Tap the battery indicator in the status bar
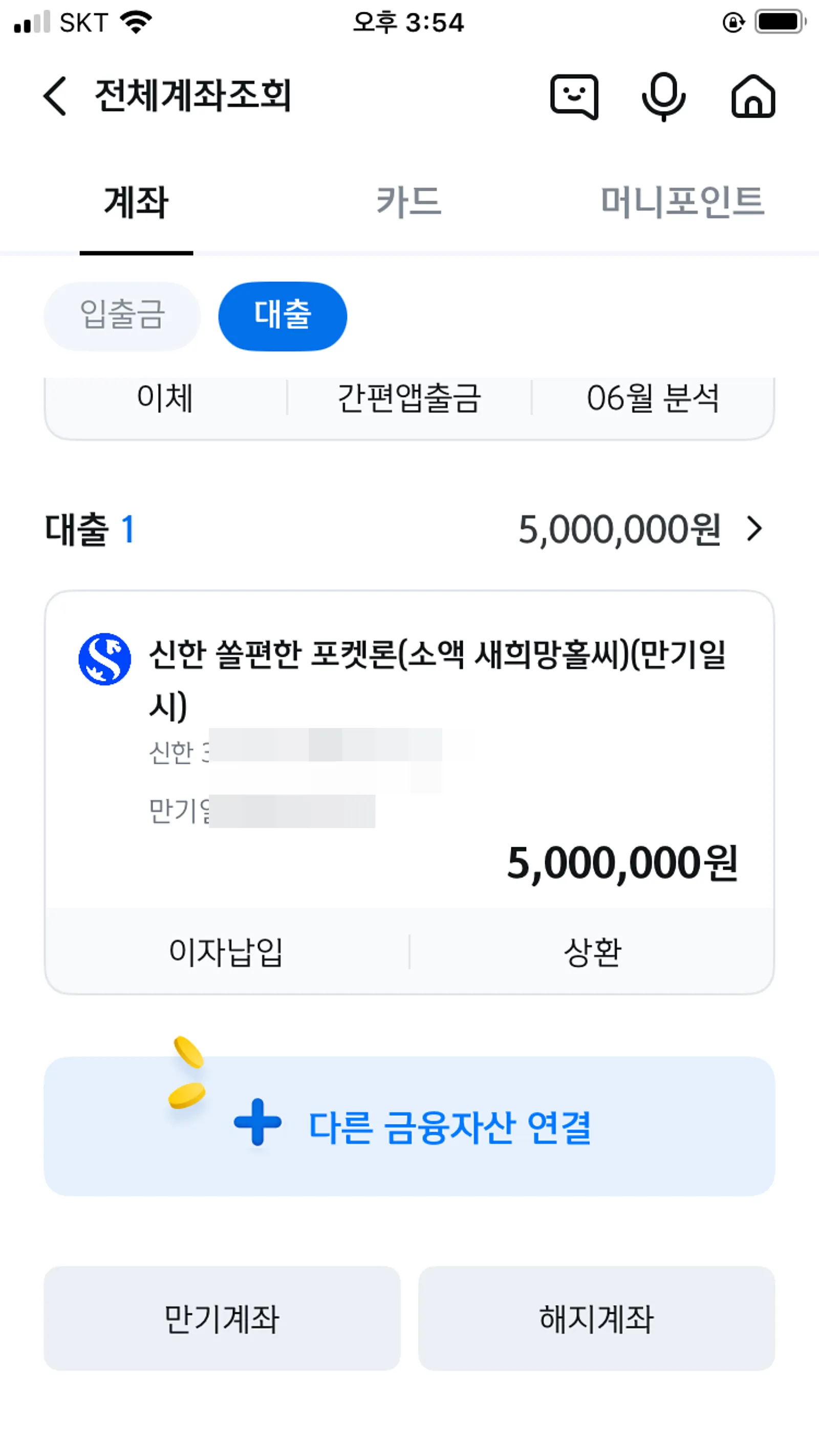 pyautogui.click(x=778, y=21)
